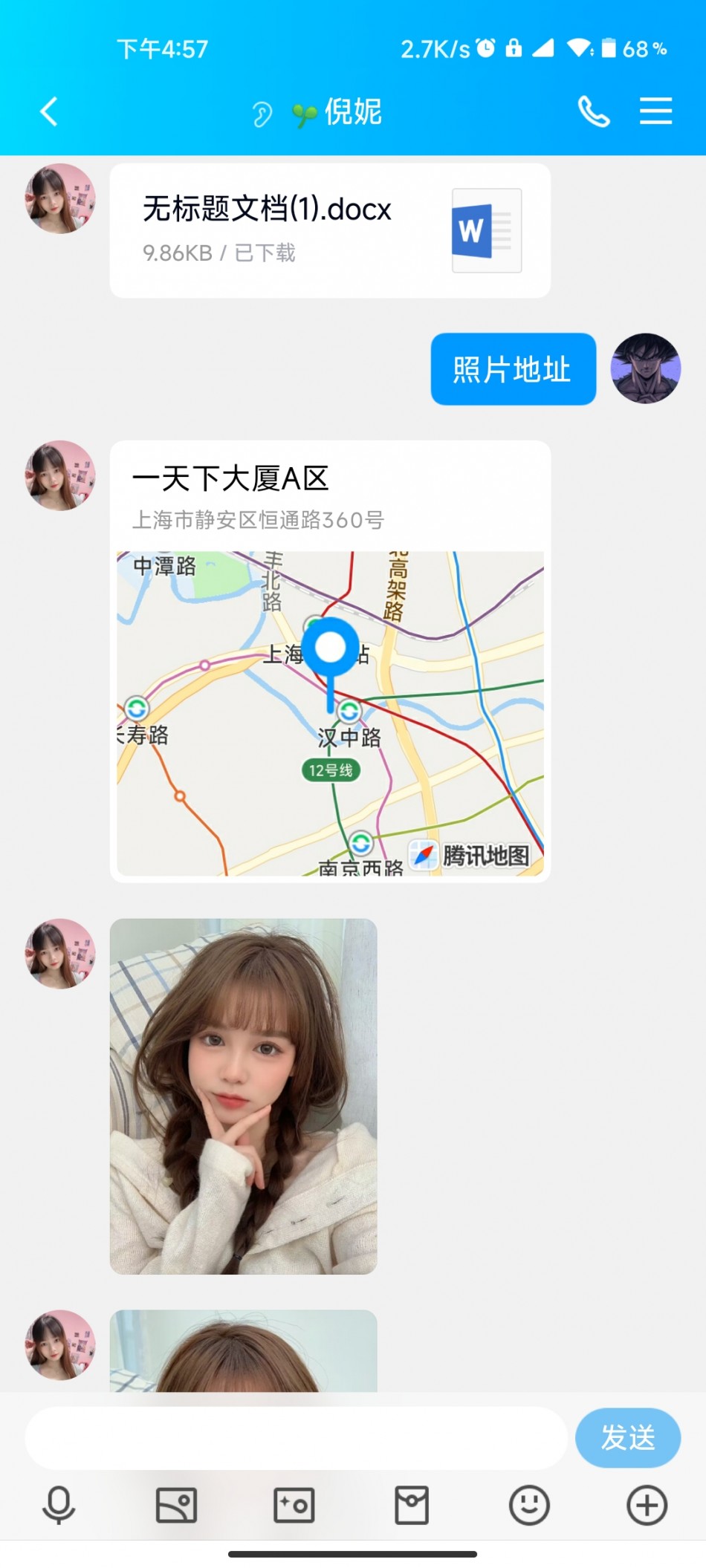706x1568 pixels.
Task: View the received portrait photo
Action: pos(244,1096)
